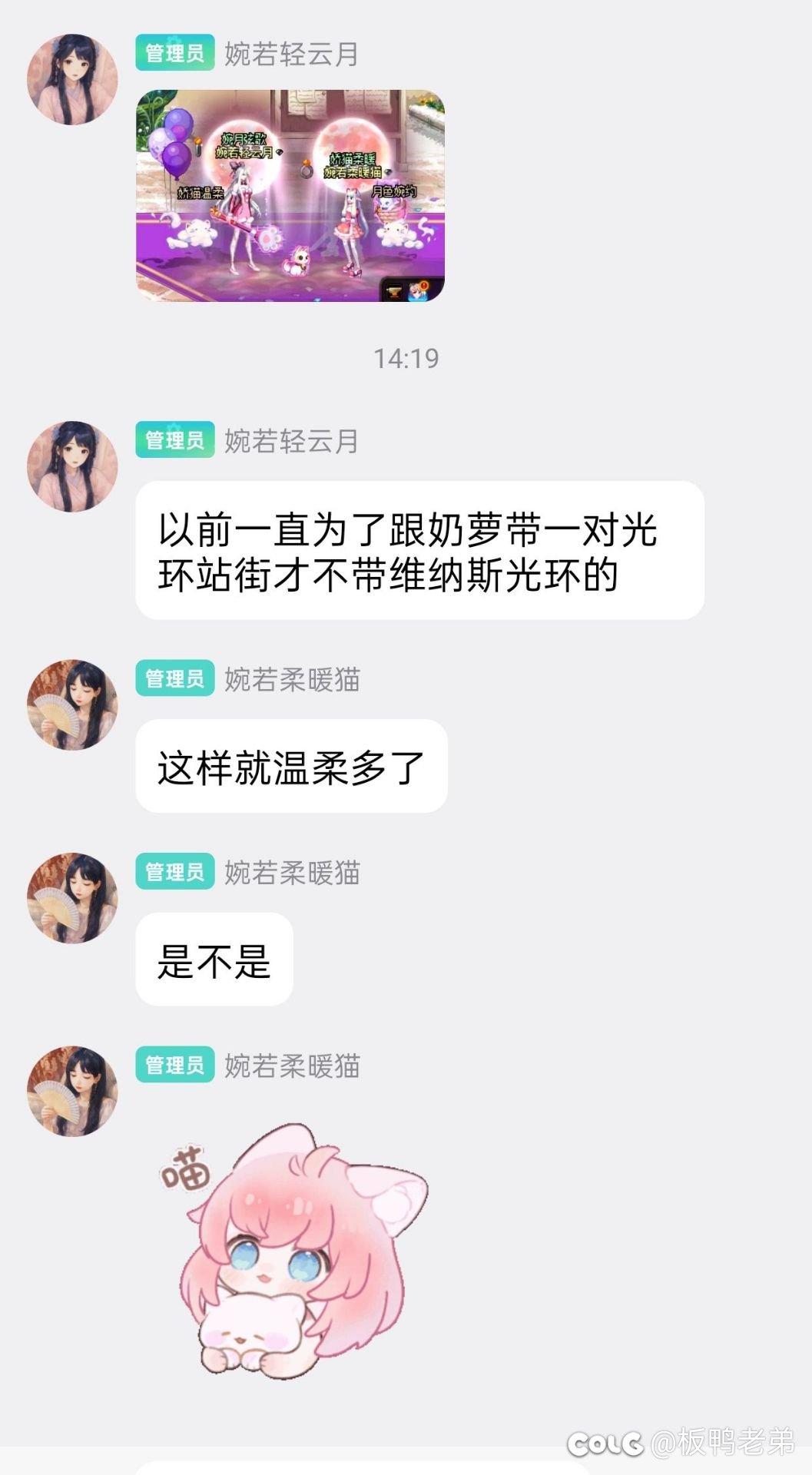Tap 婉若柔暖猫's avatar beside the 是不是 message
The width and height of the screenshot is (812, 1475).
[72, 898]
